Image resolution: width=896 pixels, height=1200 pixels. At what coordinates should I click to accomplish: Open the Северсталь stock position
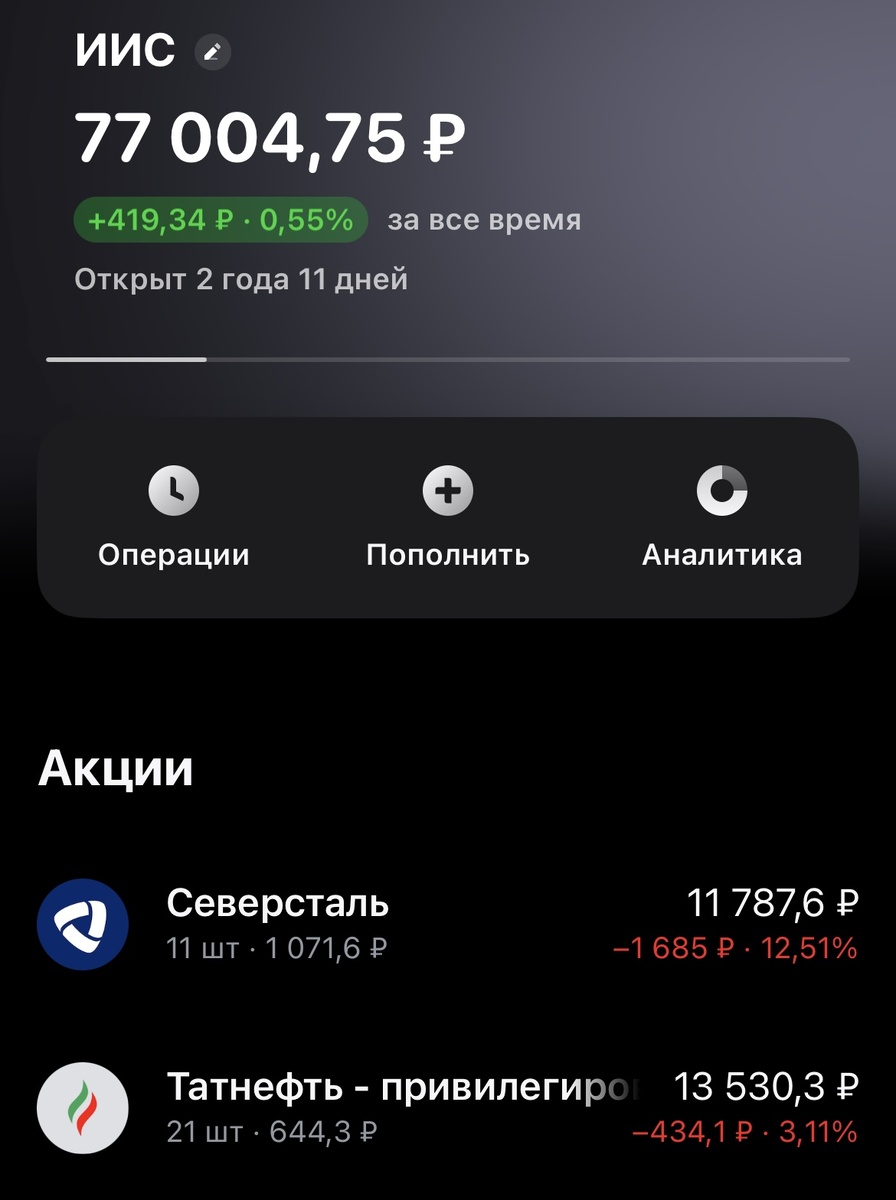coord(448,924)
